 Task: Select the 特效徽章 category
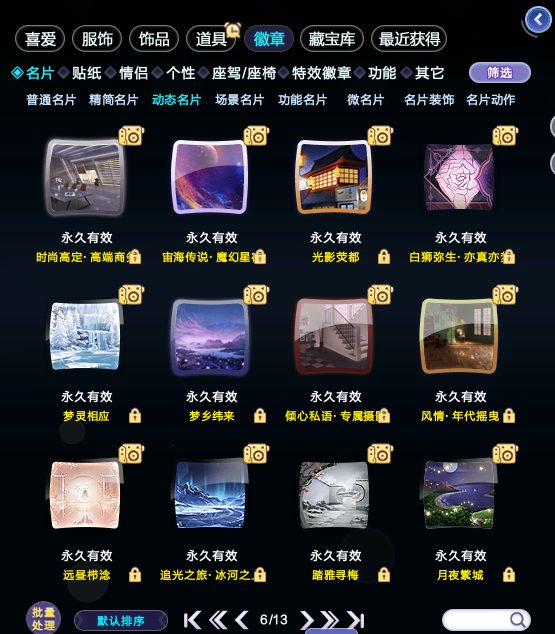pos(321,73)
